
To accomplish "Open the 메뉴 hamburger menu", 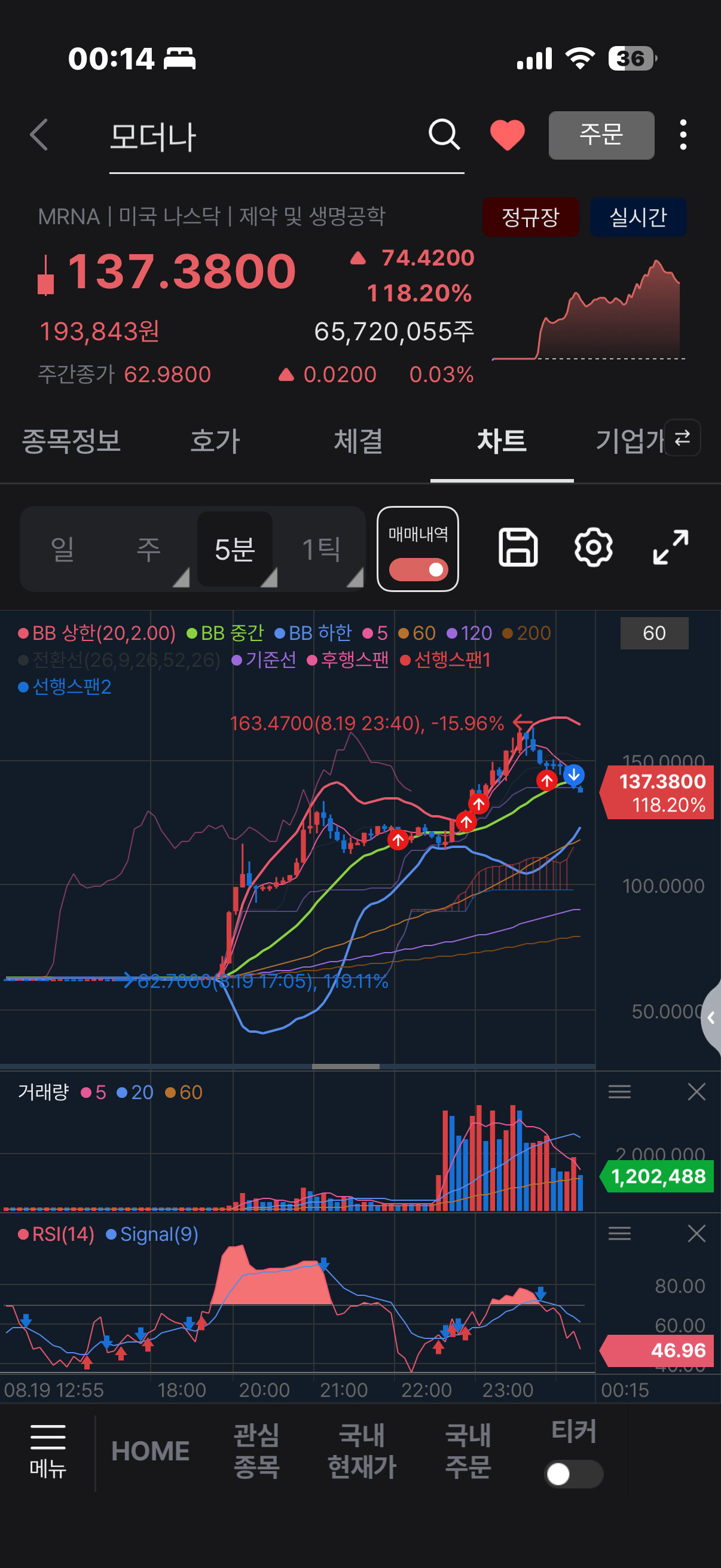I will click(x=47, y=1452).
